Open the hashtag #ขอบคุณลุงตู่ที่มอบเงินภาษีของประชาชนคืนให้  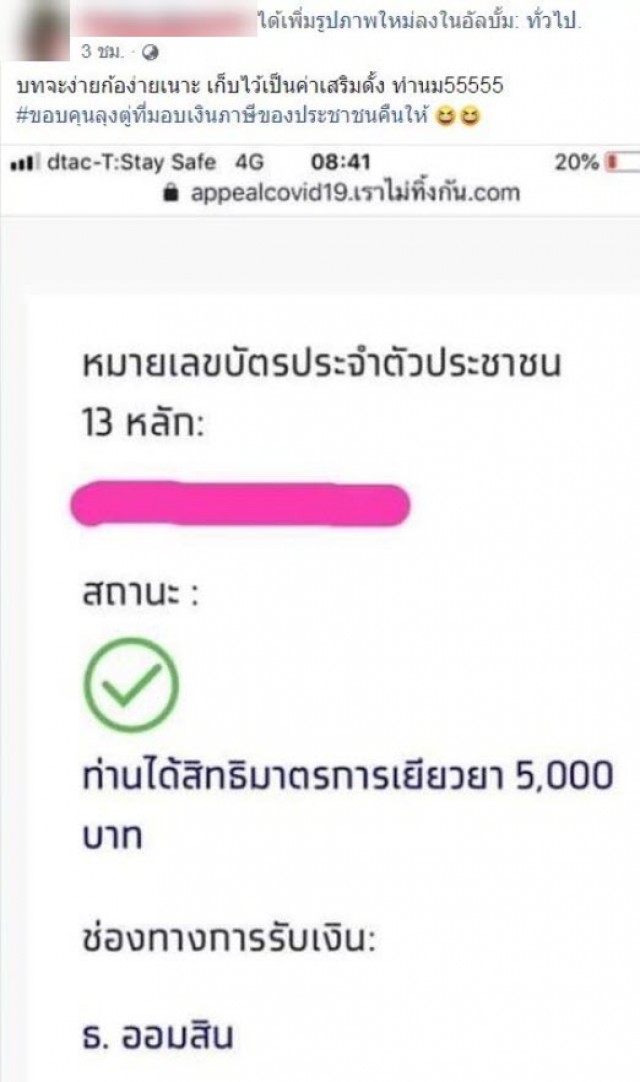point(222,116)
